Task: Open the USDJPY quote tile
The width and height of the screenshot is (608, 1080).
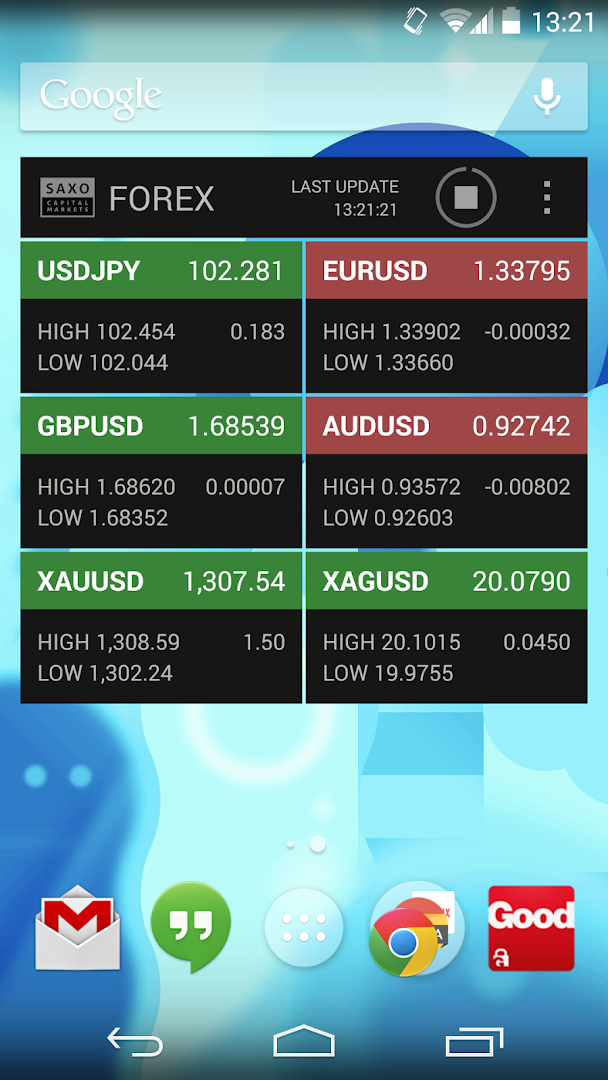Action: pos(161,316)
